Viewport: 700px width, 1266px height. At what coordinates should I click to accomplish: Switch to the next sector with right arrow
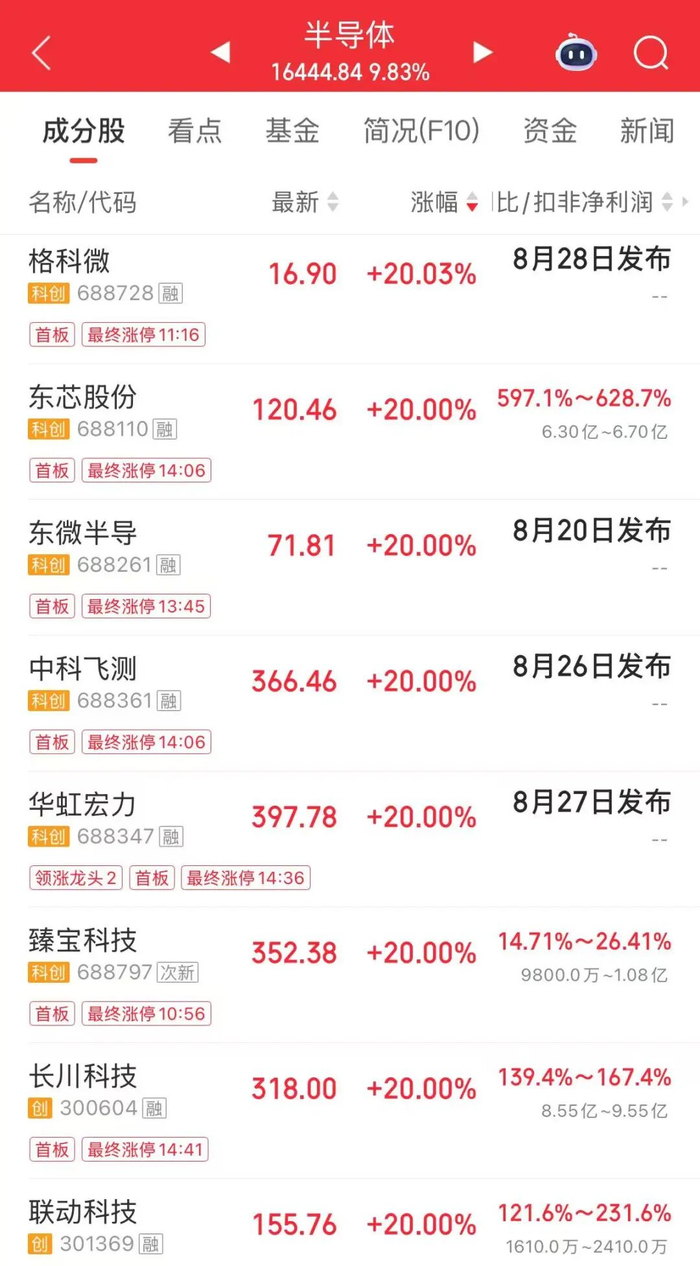click(x=483, y=52)
